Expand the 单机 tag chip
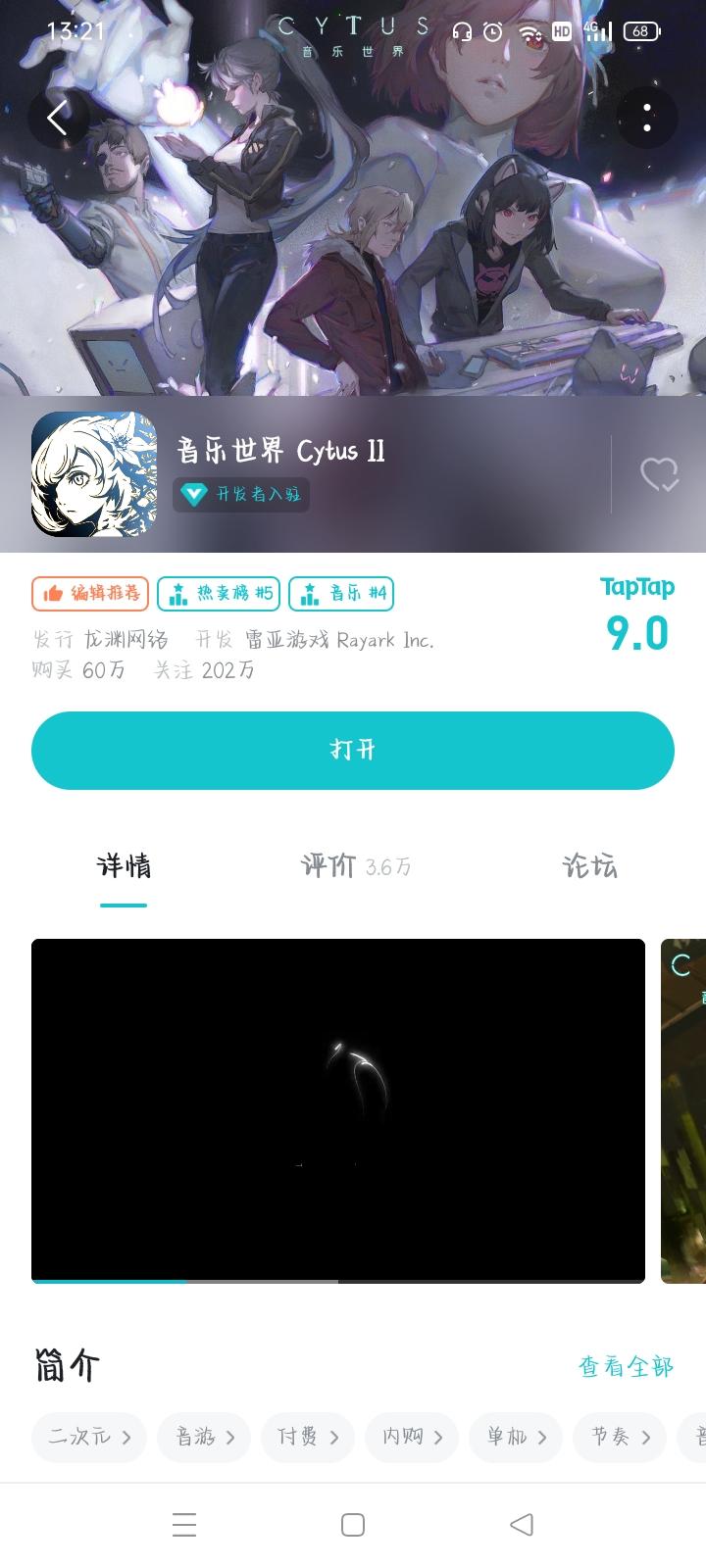Viewport: 706px width, 1568px height. coord(515,1438)
